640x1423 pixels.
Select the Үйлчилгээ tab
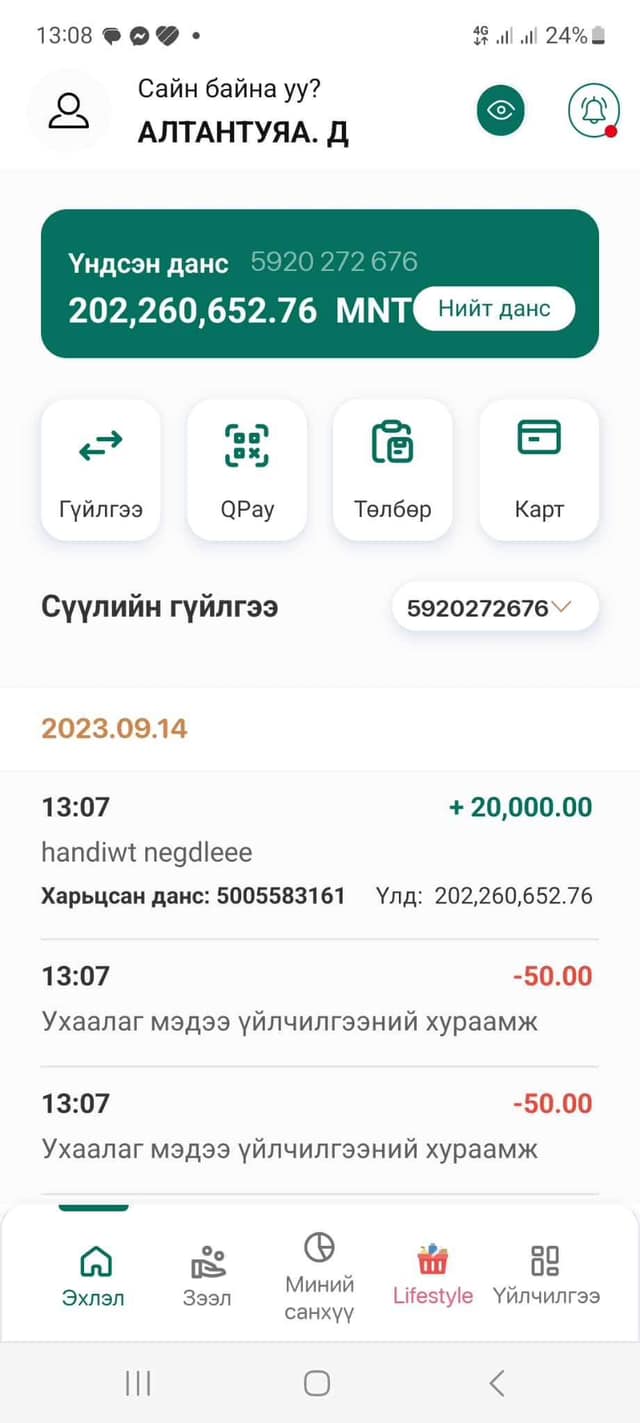click(546, 1275)
